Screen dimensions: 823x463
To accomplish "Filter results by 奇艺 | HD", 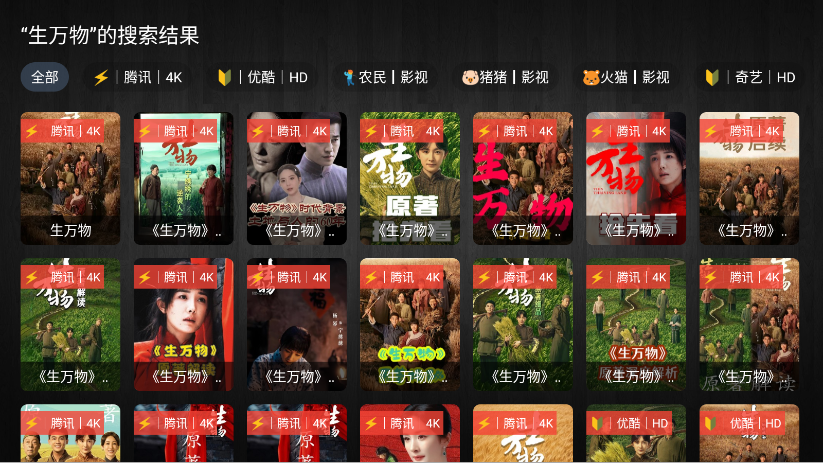I will tap(750, 77).
